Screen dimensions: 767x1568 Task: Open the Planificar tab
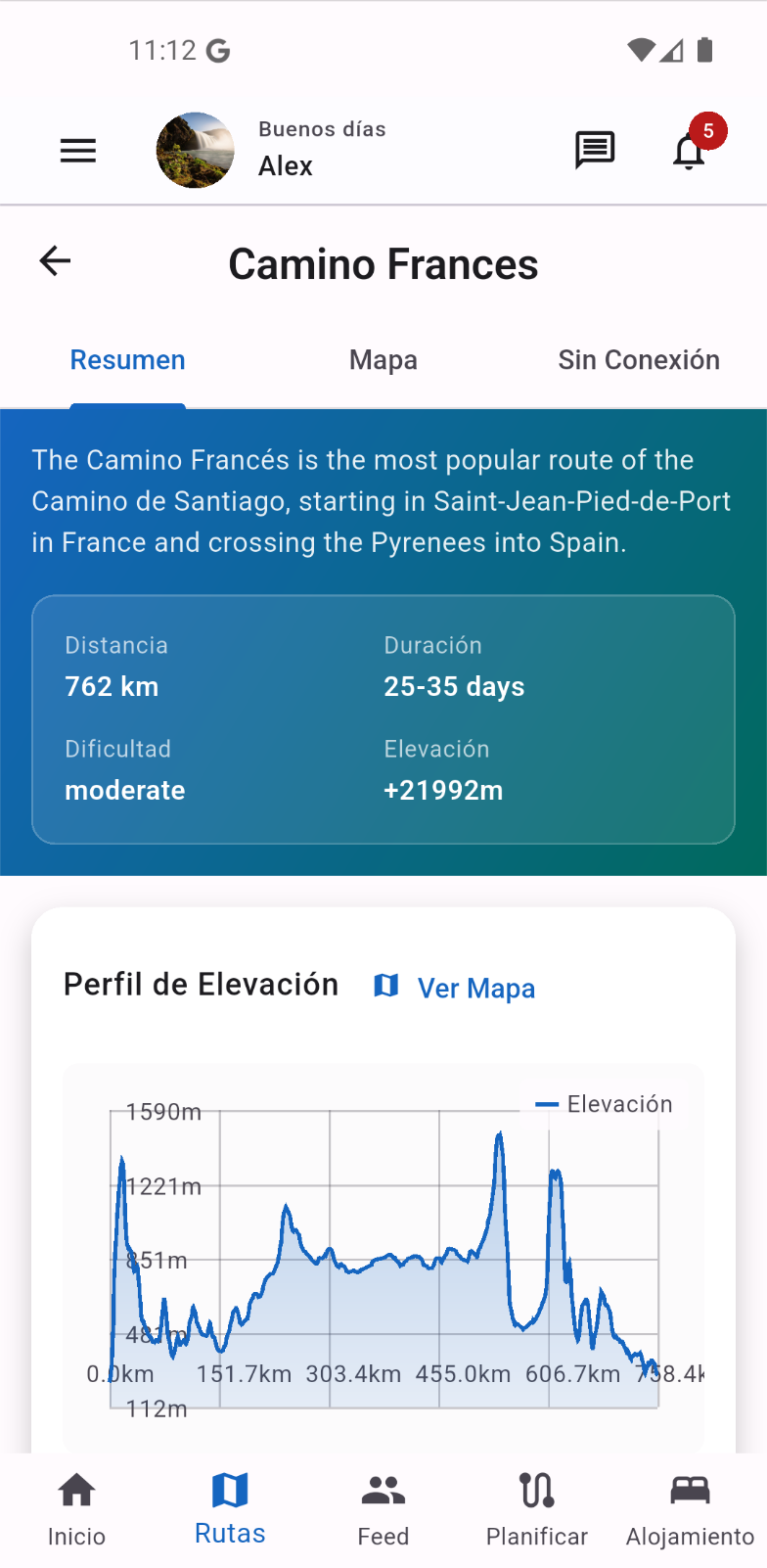click(537, 1509)
